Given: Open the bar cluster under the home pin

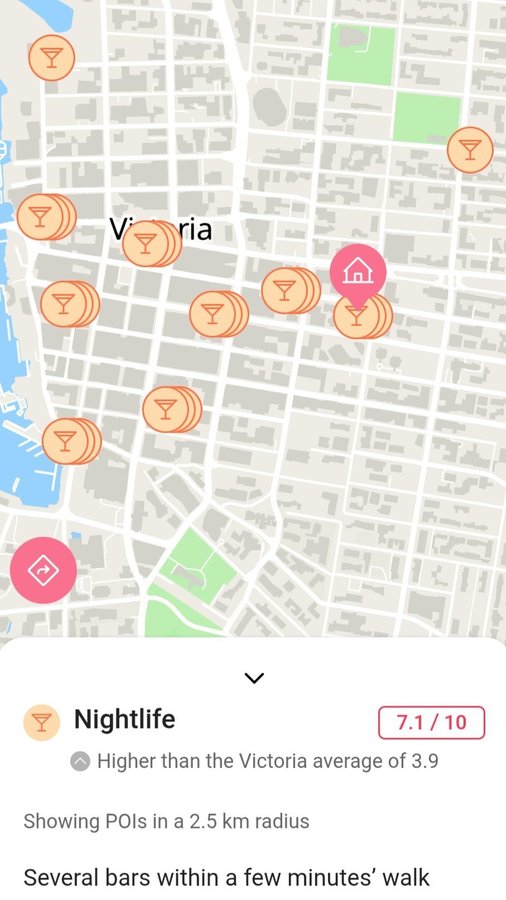Looking at the screenshot, I should pyautogui.click(x=363, y=316).
